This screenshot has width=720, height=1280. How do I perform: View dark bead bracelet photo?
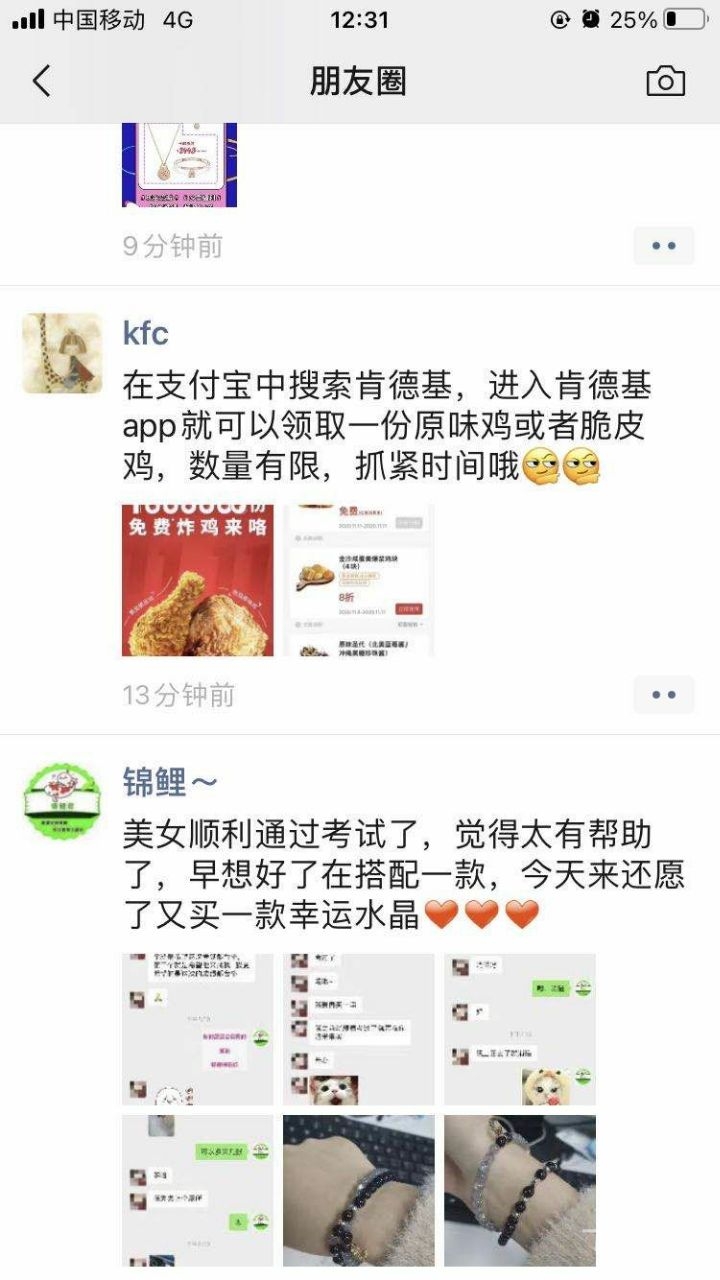click(358, 1190)
